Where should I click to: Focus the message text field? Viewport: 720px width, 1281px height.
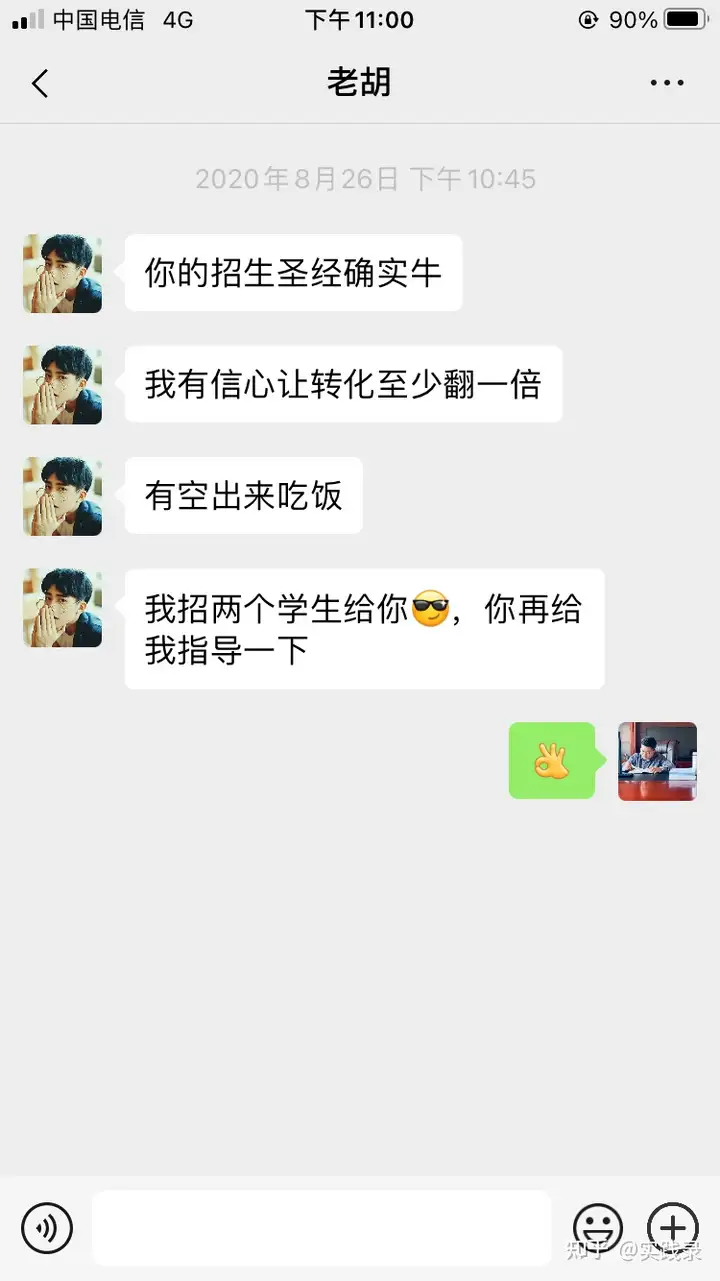321,1227
